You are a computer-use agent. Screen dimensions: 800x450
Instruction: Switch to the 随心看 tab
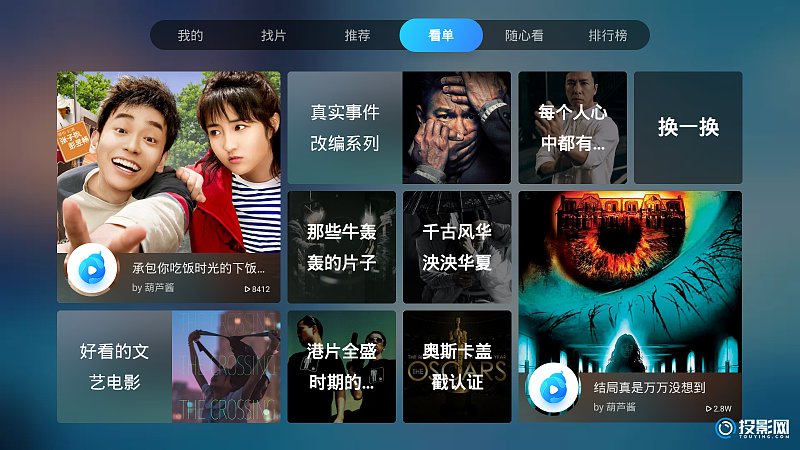524,36
